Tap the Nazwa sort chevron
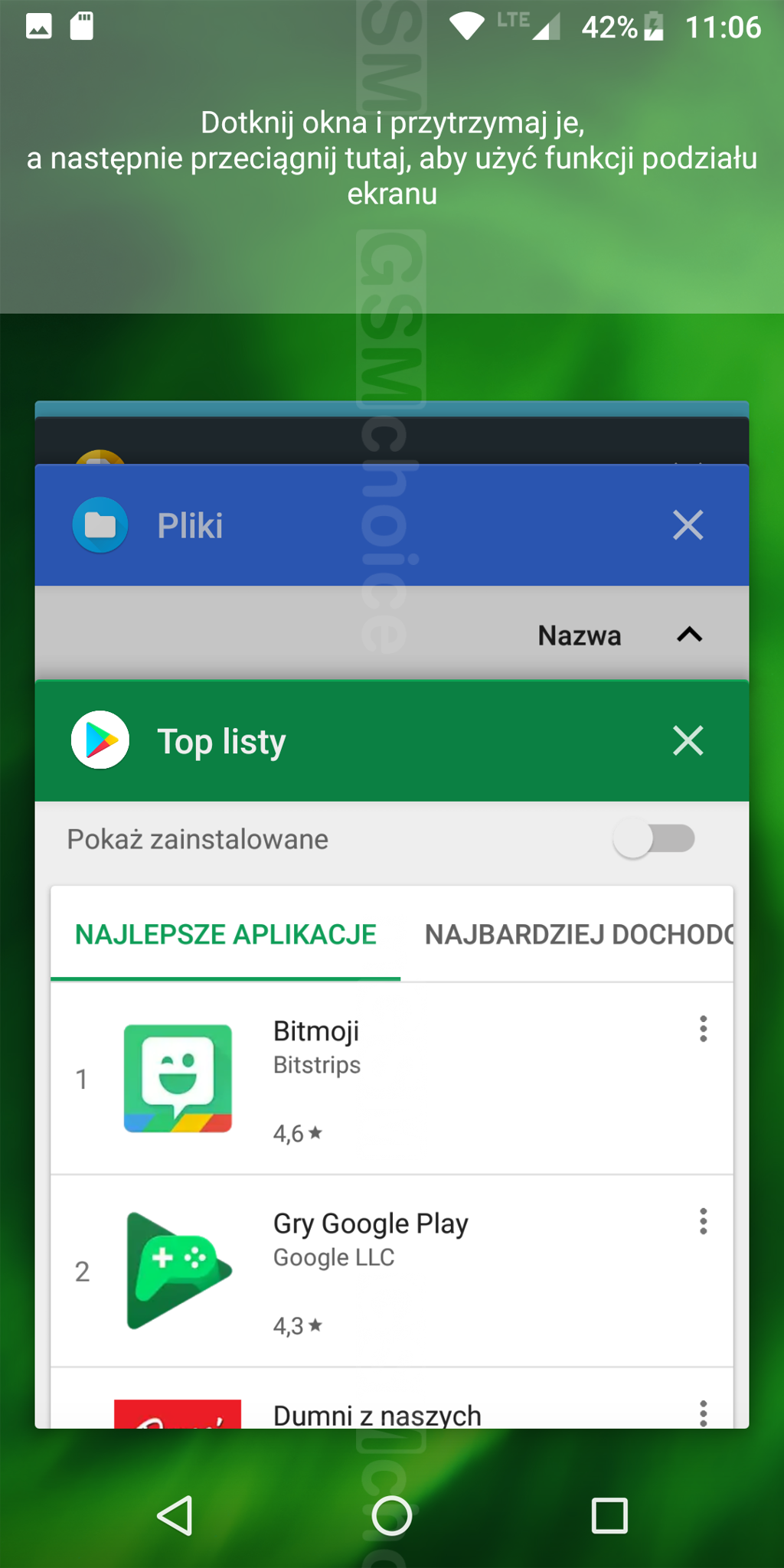This screenshot has width=784, height=1568. click(689, 635)
